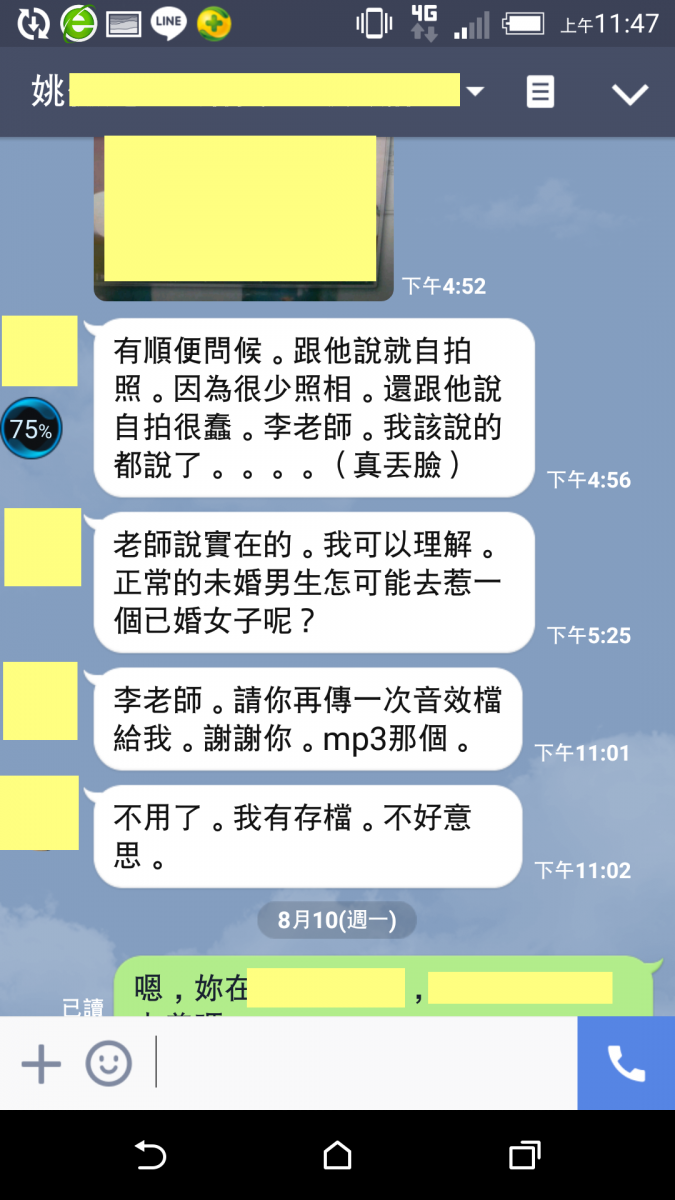Open the shared photo sent at 4:52

243,215
